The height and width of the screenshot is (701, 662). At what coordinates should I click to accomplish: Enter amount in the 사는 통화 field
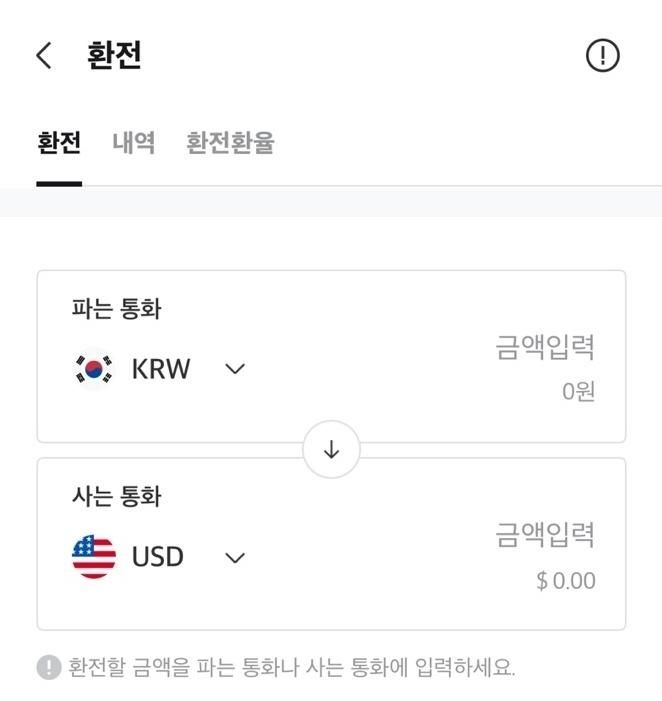pyautogui.click(x=545, y=536)
